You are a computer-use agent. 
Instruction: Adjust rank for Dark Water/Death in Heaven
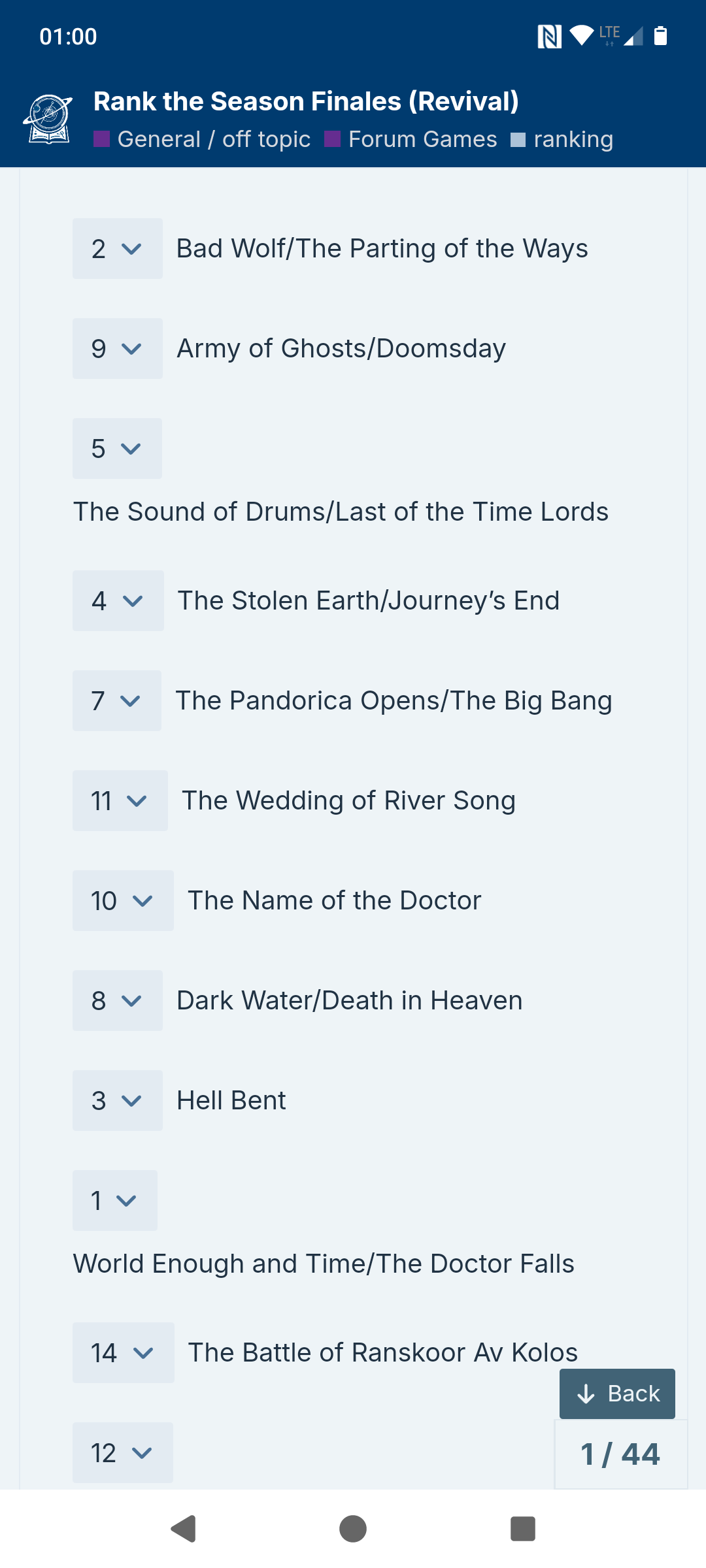click(118, 1000)
